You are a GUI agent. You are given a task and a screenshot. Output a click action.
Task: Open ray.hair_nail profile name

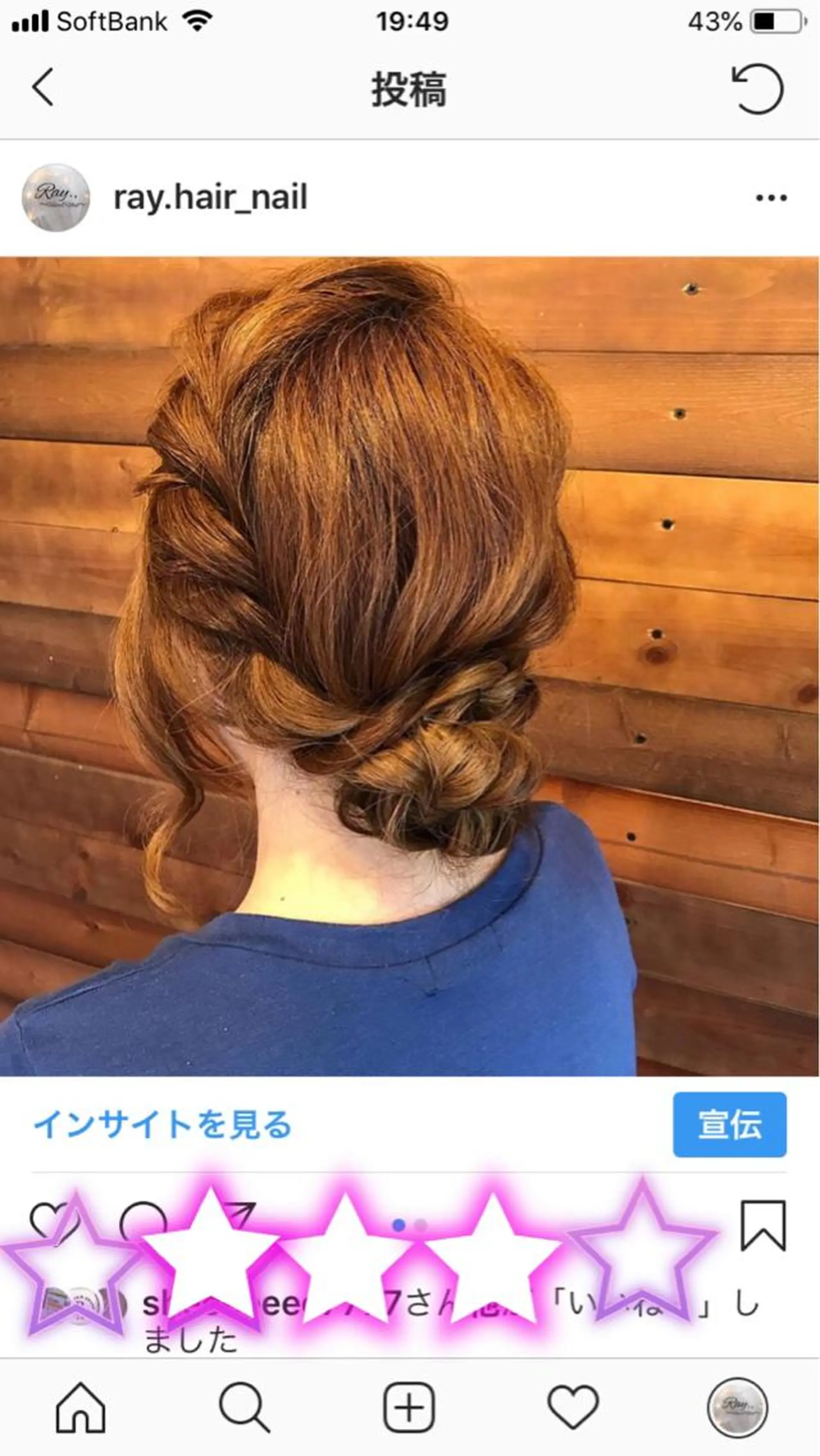pyautogui.click(x=211, y=197)
